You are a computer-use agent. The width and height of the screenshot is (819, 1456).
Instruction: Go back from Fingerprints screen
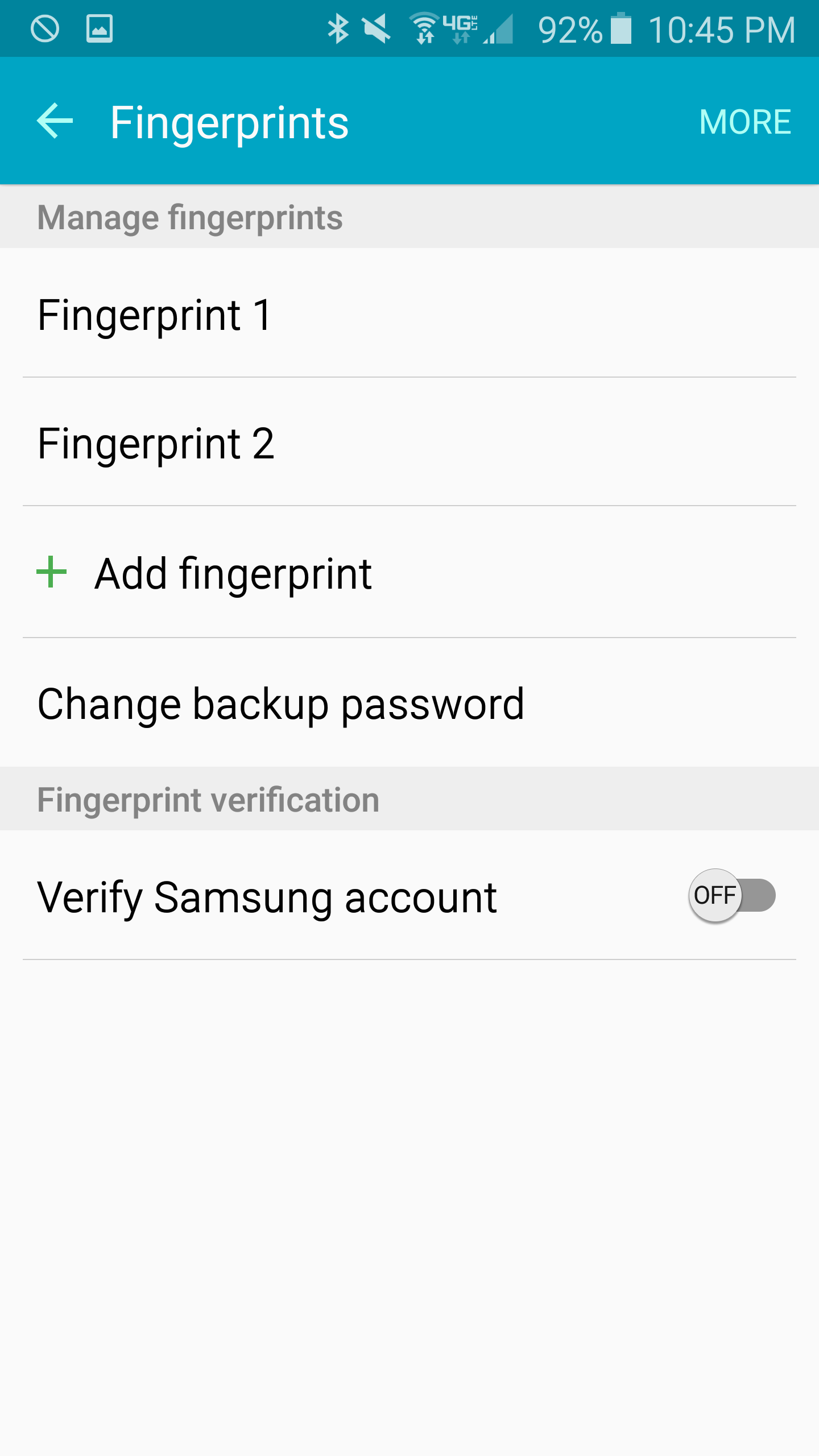point(55,121)
